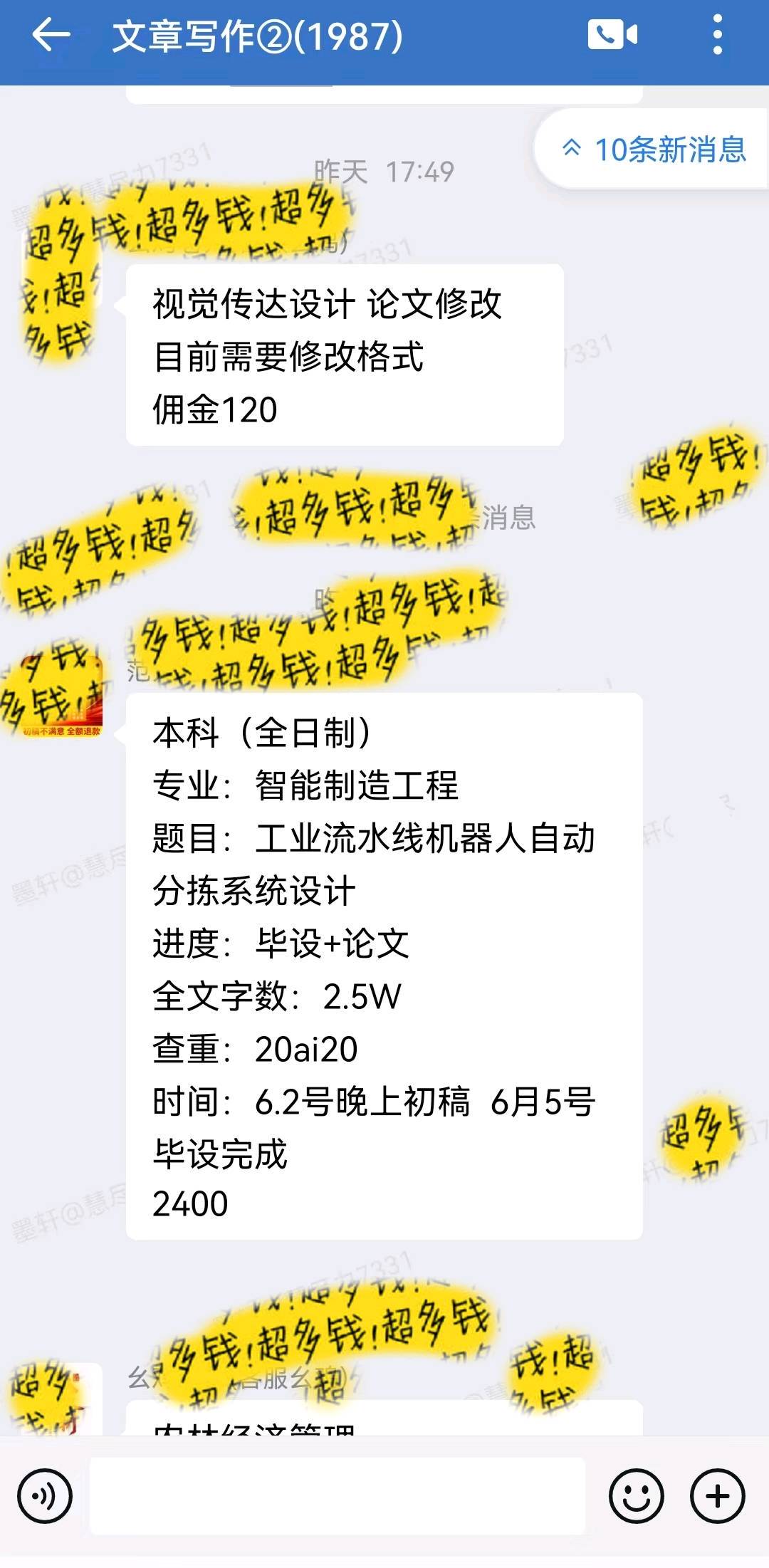Open the emoji picker
The height and width of the screenshot is (1568, 769).
[636, 1496]
